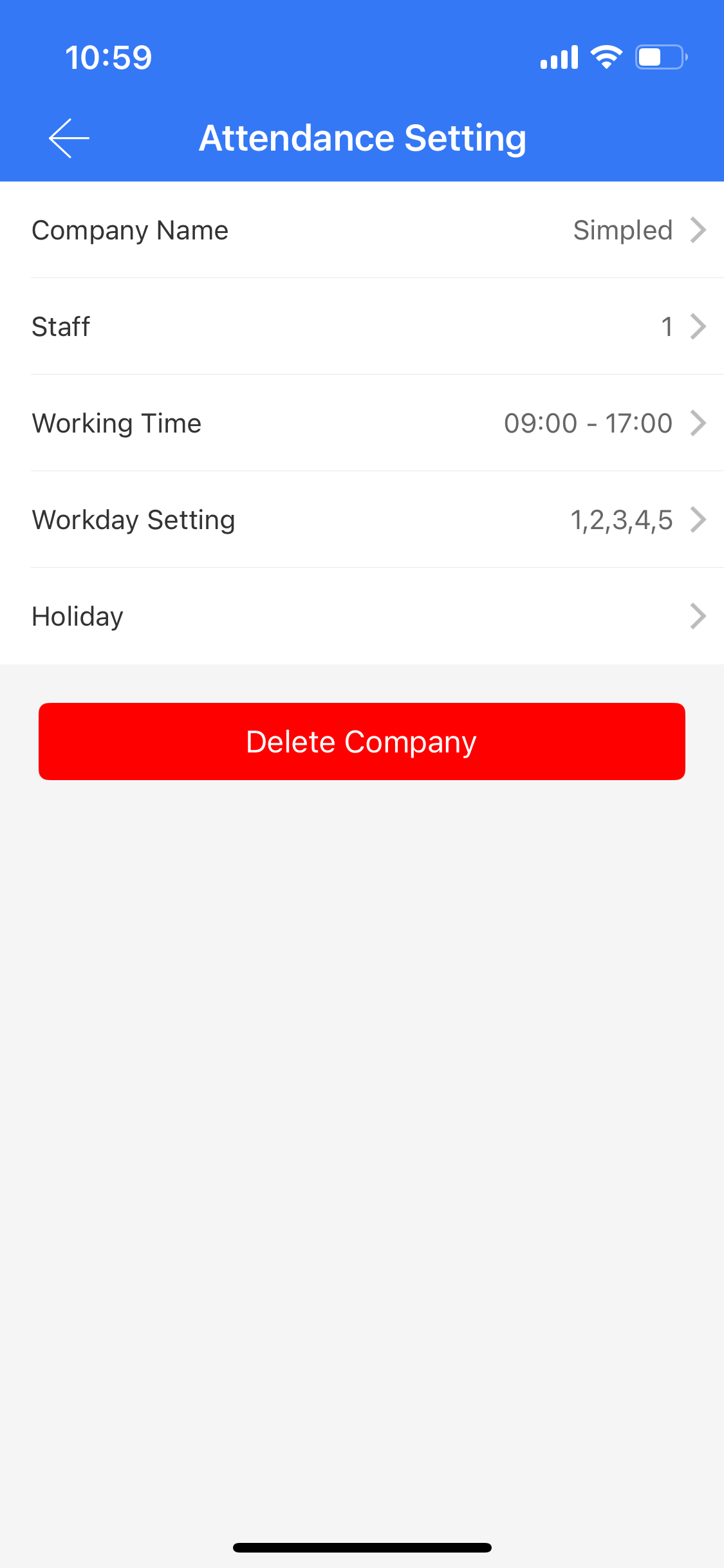The image size is (724, 1568).
Task: Open the Holiday settings row
Action: pyautogui.click(x=362, y=616)
